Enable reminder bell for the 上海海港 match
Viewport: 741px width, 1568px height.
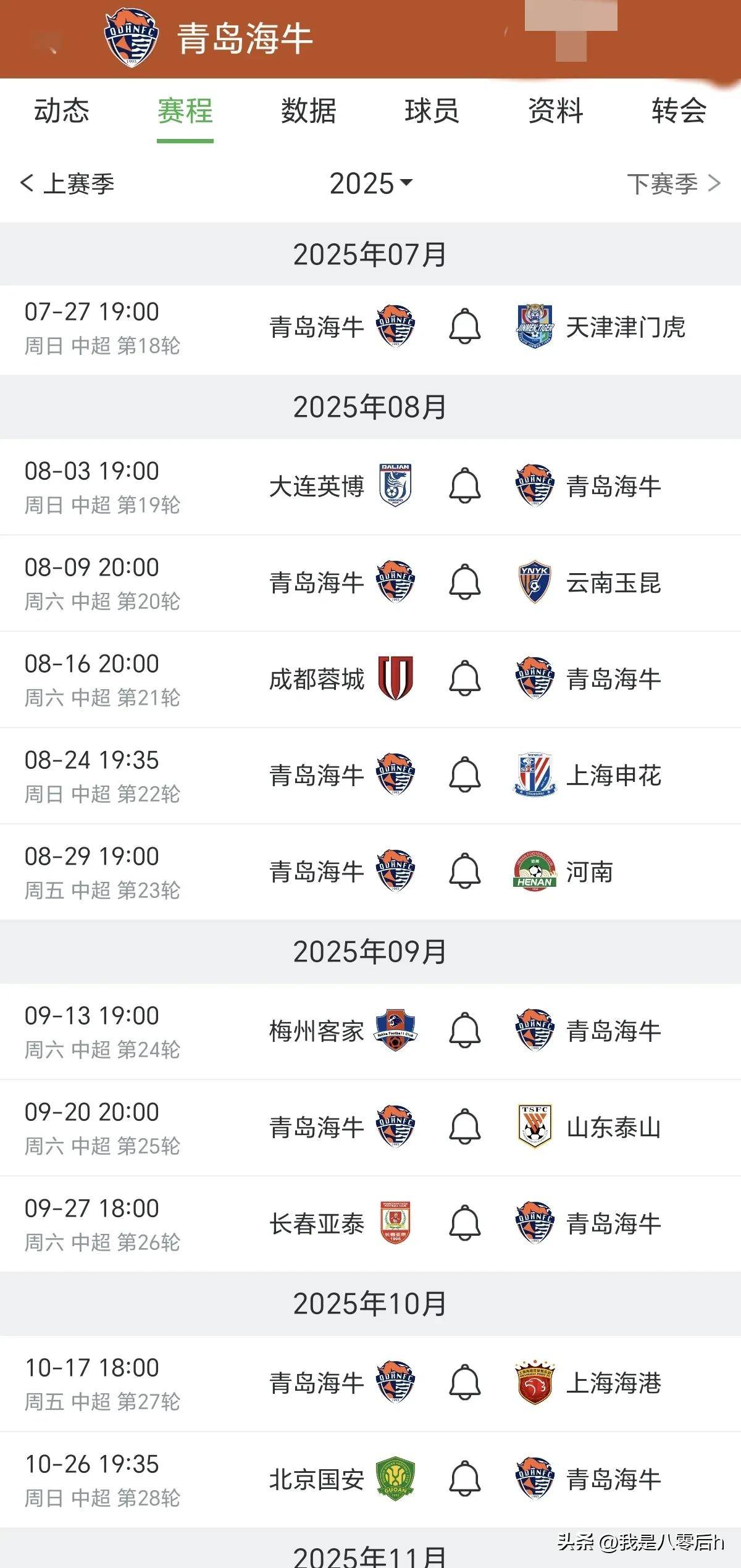[x=464, y=1383]
